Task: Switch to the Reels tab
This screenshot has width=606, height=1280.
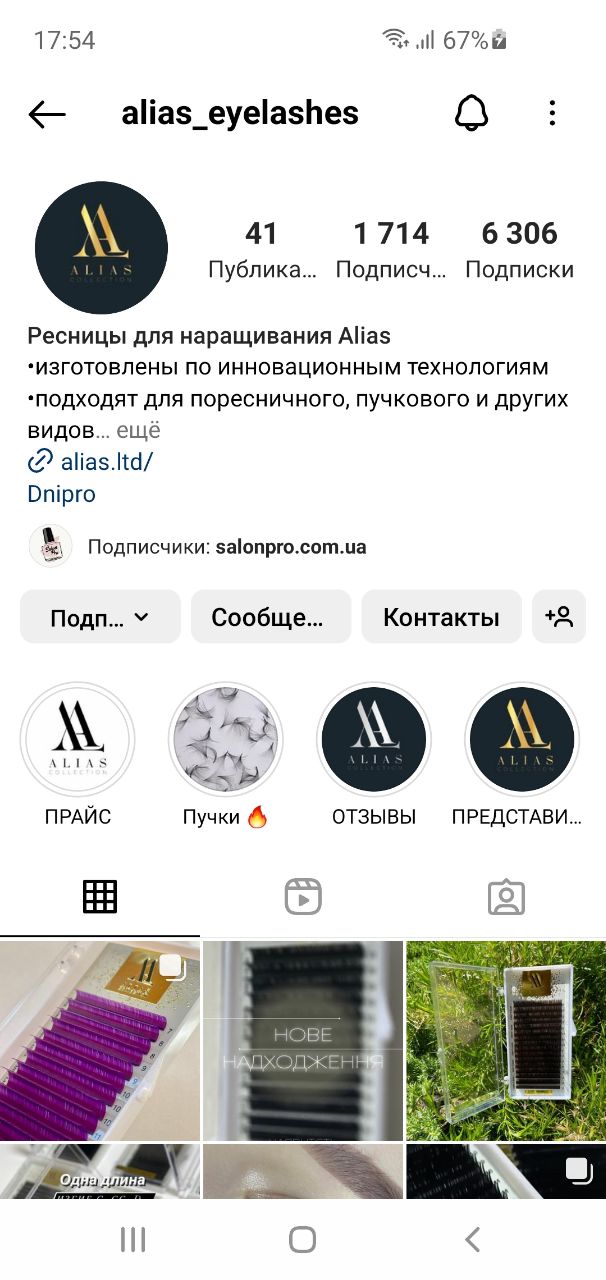Action: point(302,897)
